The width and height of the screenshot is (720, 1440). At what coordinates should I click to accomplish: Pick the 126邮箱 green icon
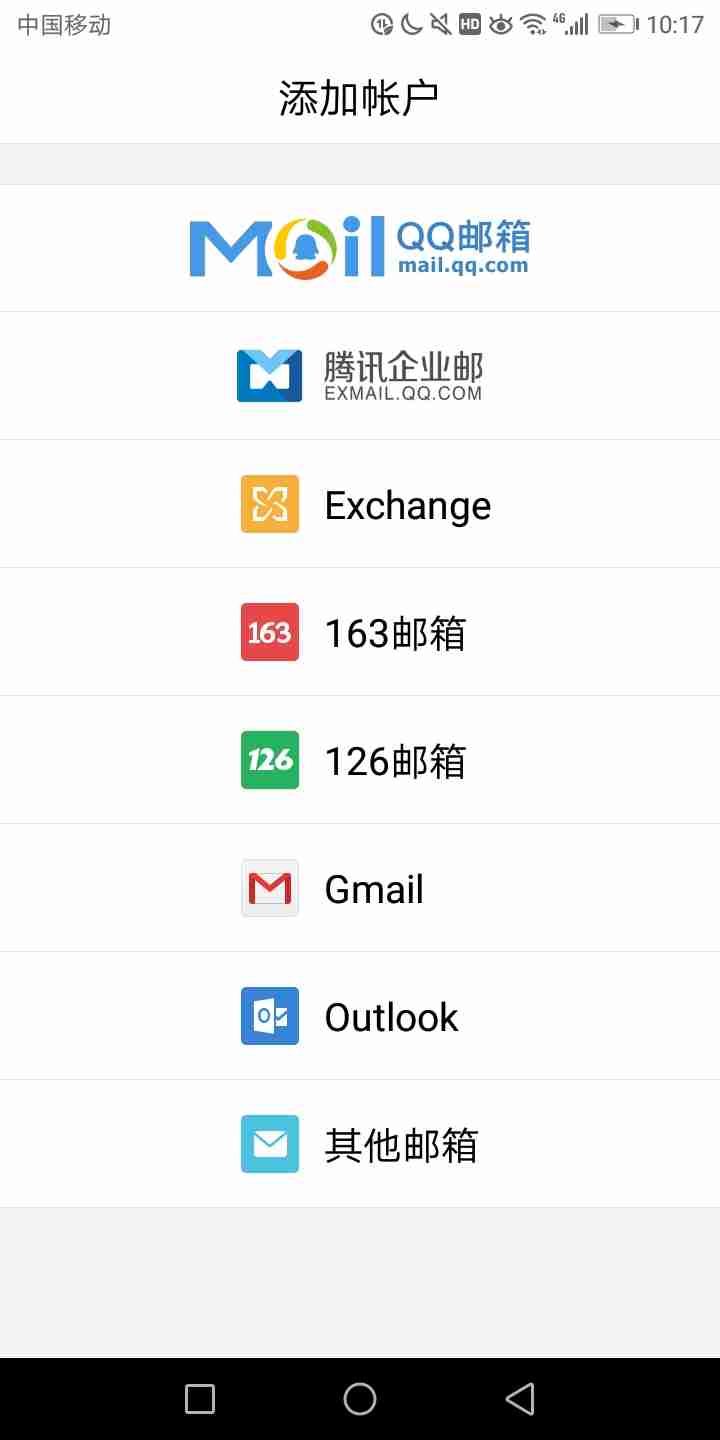coord(269,759)
